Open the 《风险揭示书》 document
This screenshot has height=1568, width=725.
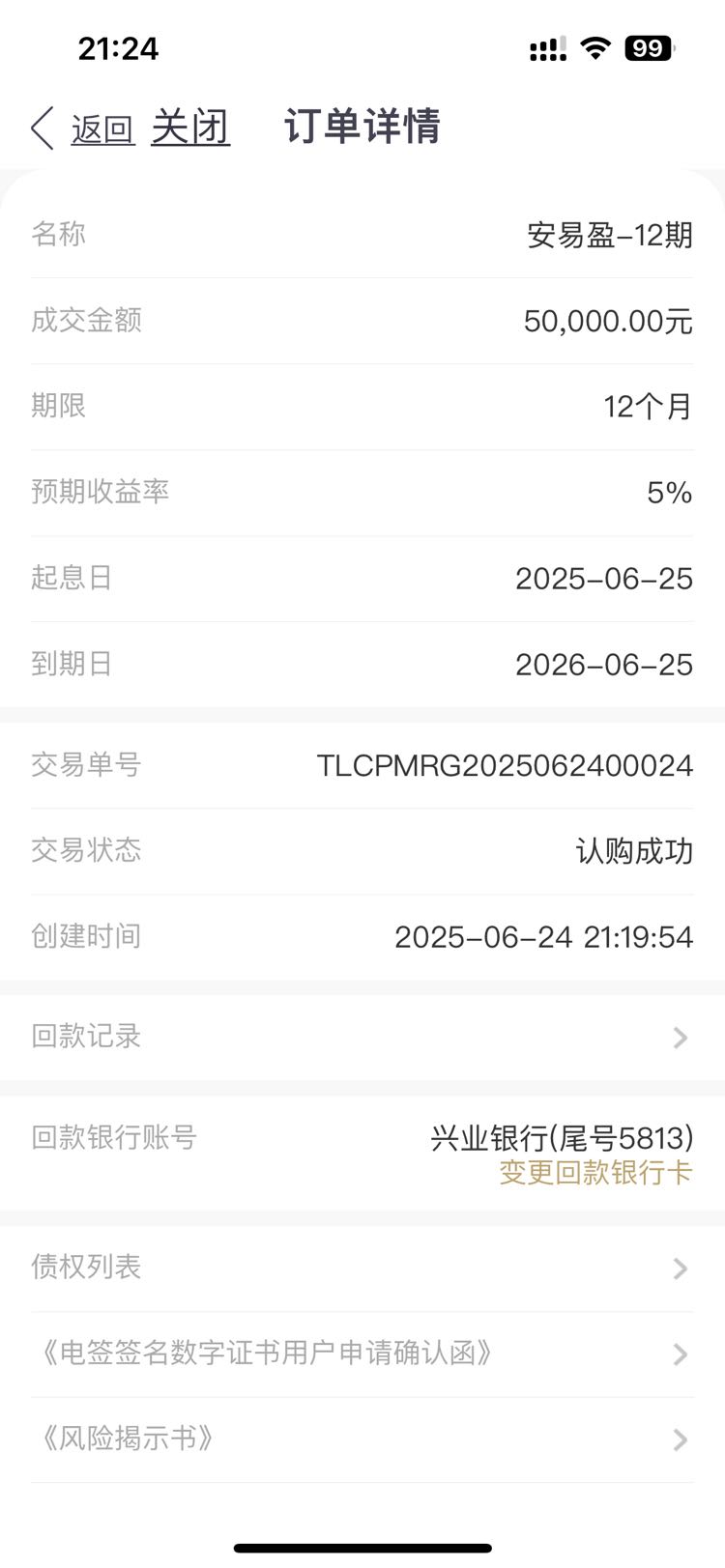click(x=362, y=1440)
